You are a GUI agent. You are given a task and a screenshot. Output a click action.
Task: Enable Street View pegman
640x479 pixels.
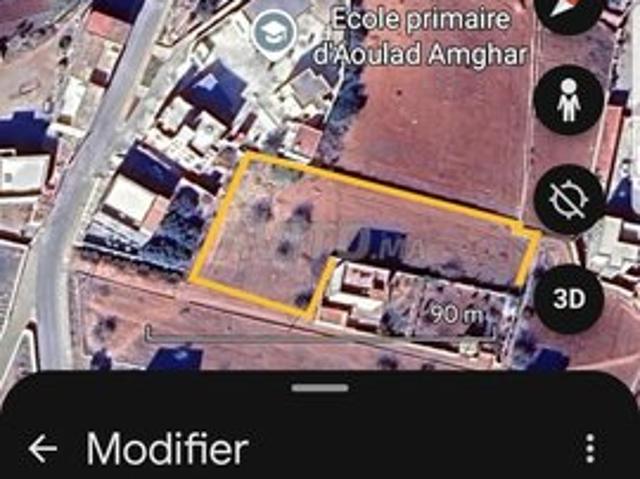click(x=568, y=101)
